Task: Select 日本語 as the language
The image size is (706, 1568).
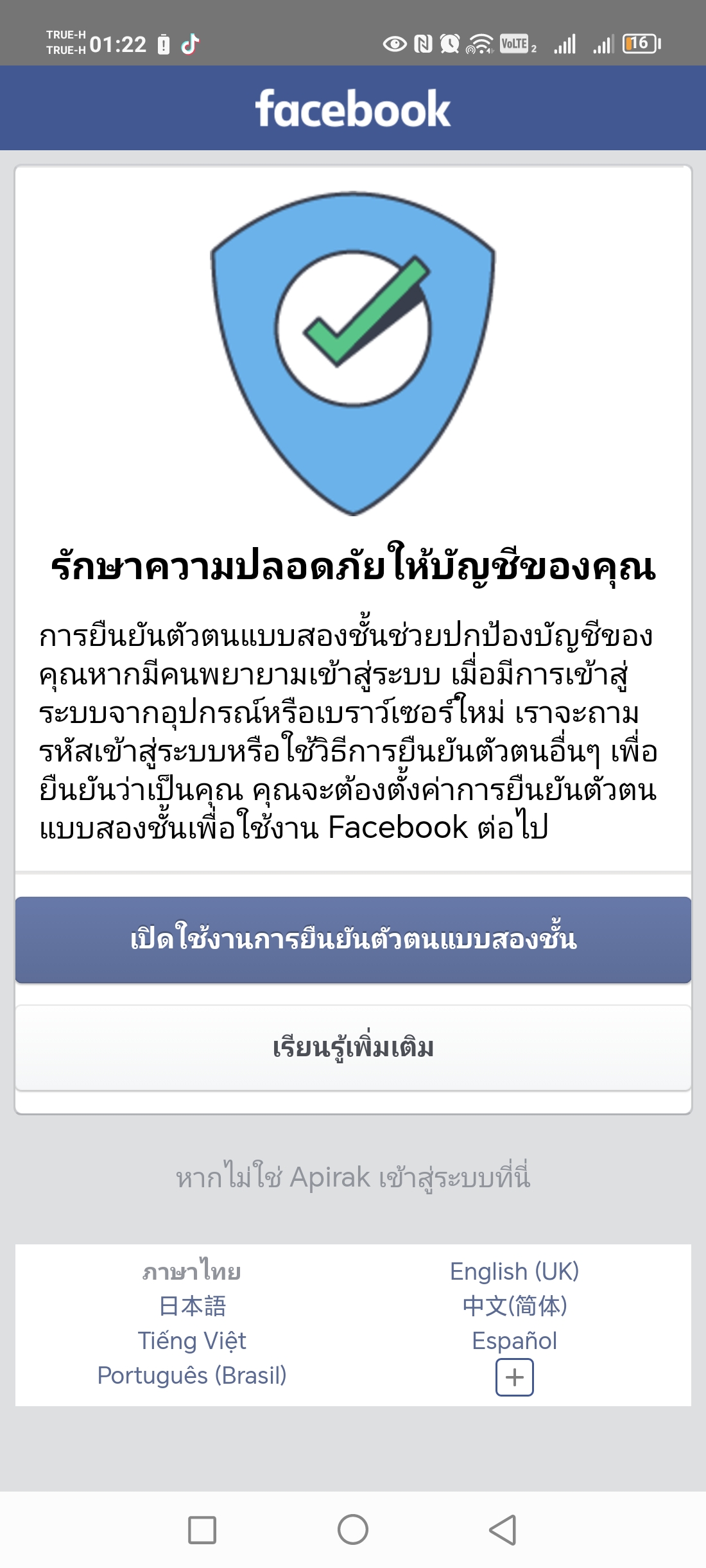Action: (x=192, y=1306)
